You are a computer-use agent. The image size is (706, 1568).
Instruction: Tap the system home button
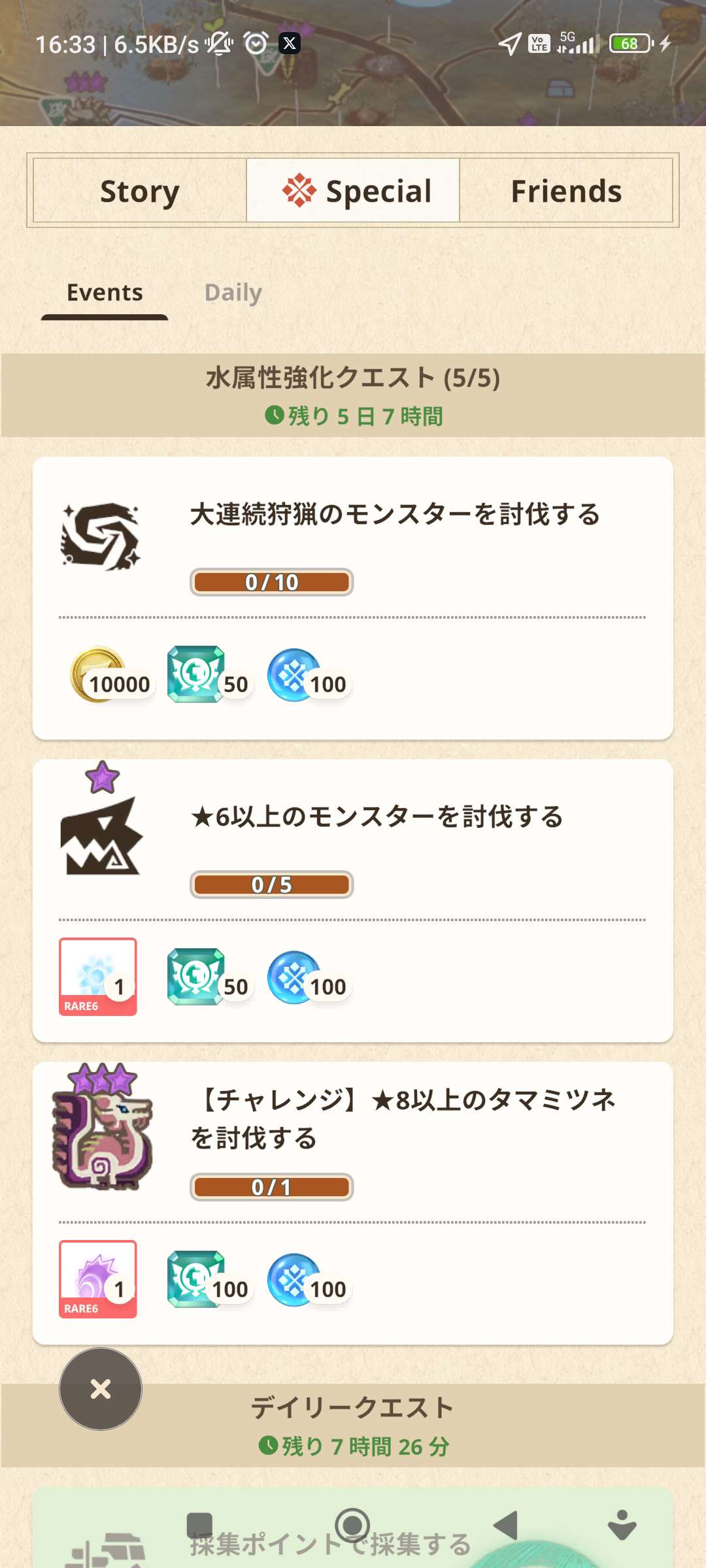[353, 1526]
